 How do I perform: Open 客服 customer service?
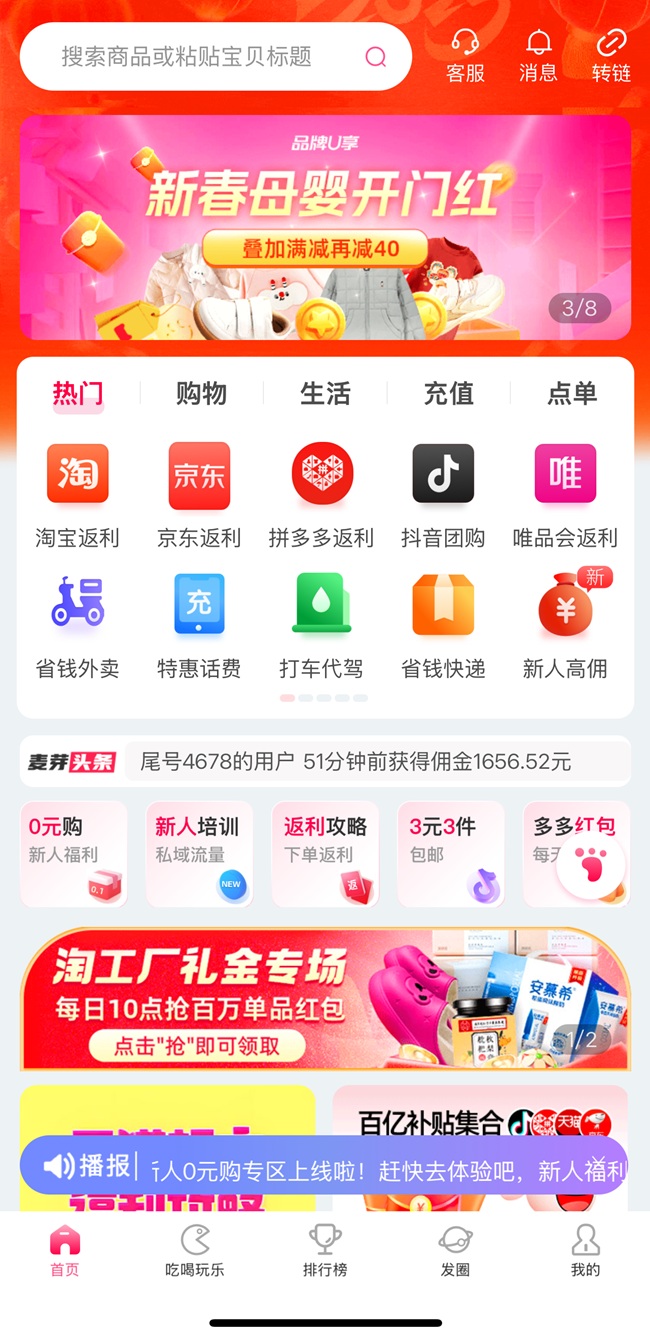pos(465,56)
